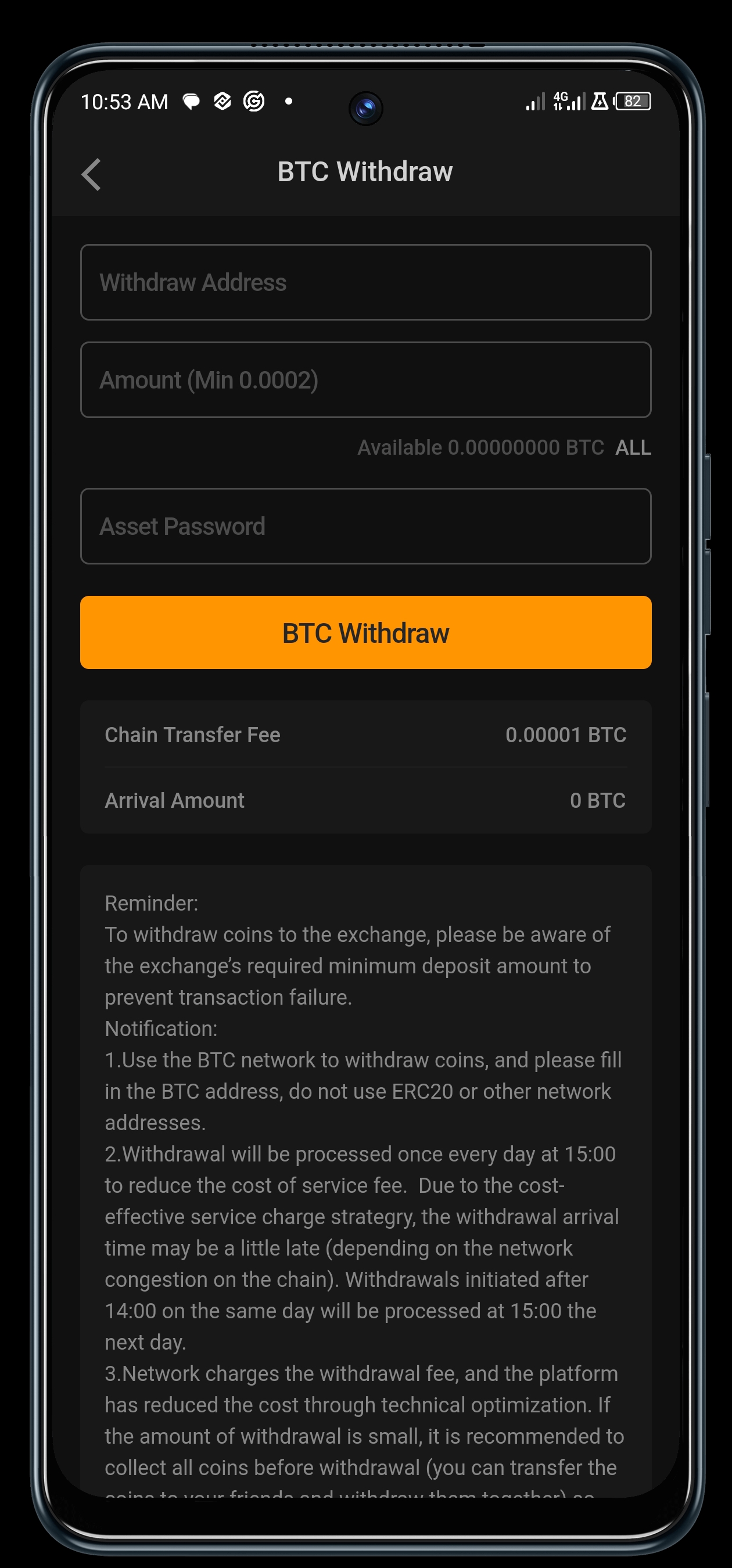Submit with the orange BTC Withdraw button

point(365,632)
